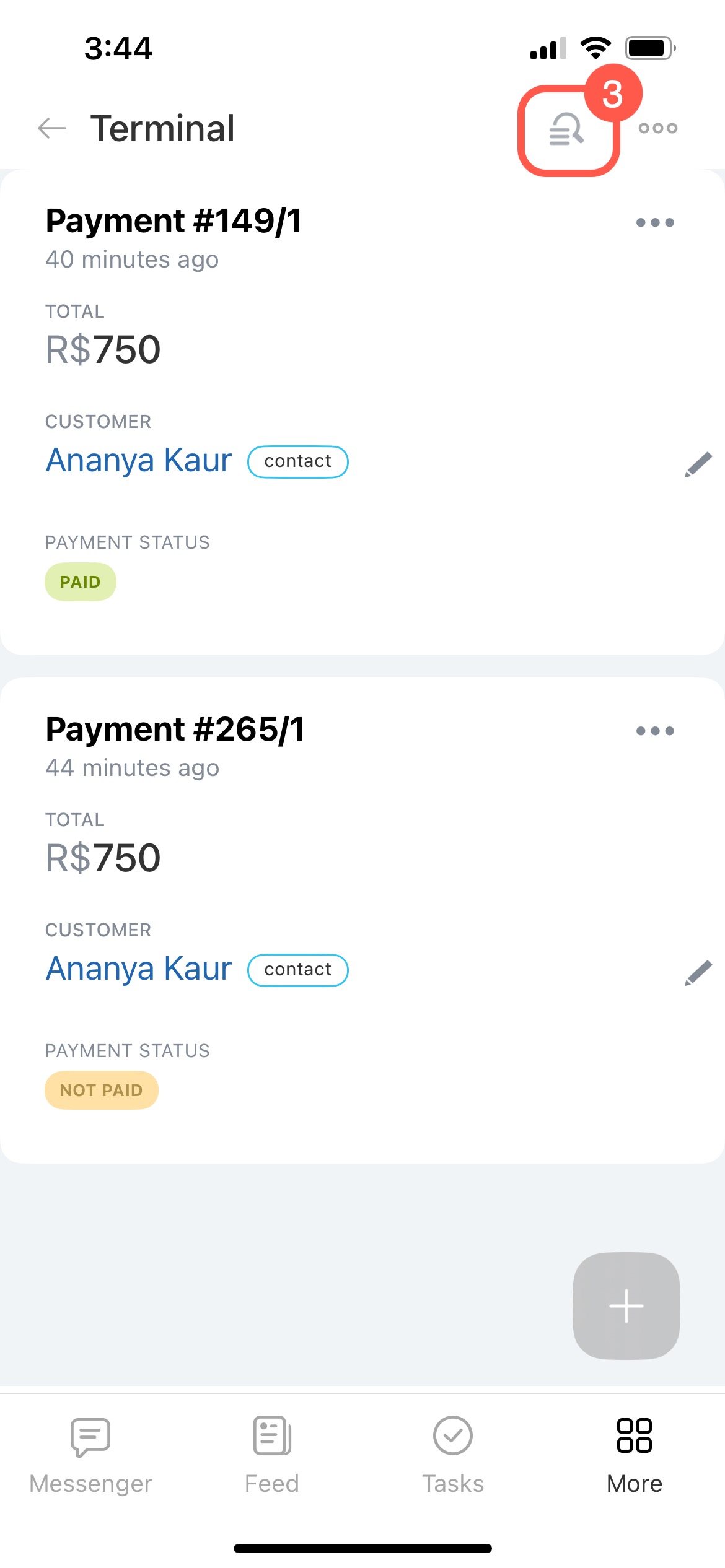
Task: Edit customer on Payment #265/1
Action: pos(698,973)
